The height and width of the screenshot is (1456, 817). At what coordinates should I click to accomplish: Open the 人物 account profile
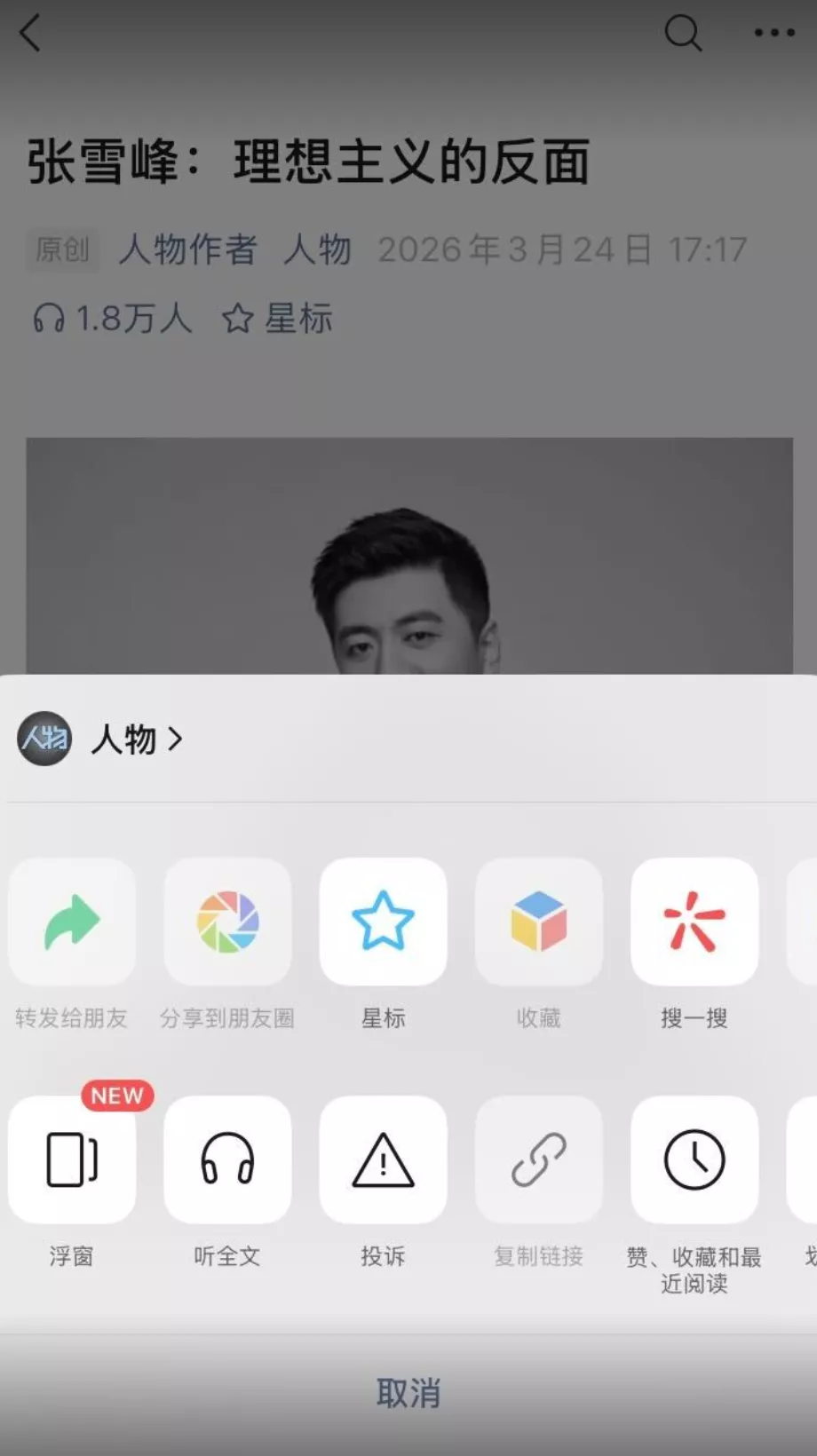[x=100, y=739]
